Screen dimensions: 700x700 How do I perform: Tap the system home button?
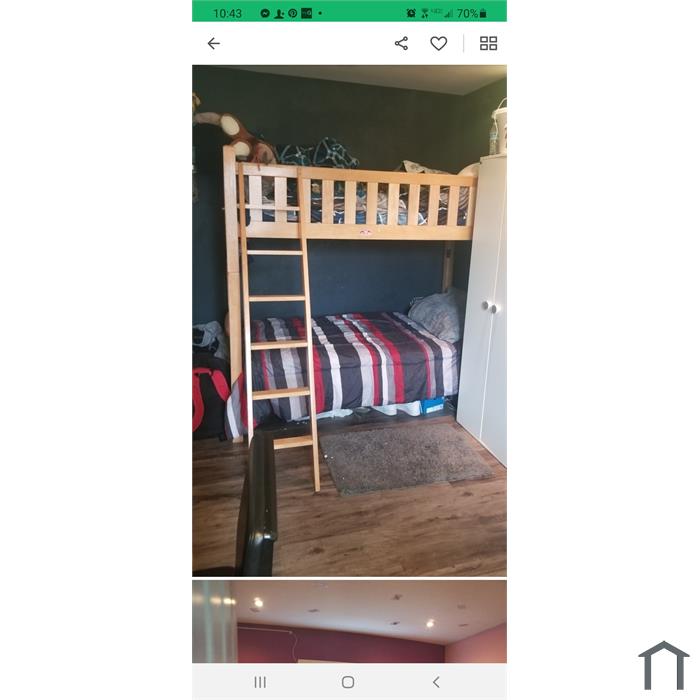348,682
